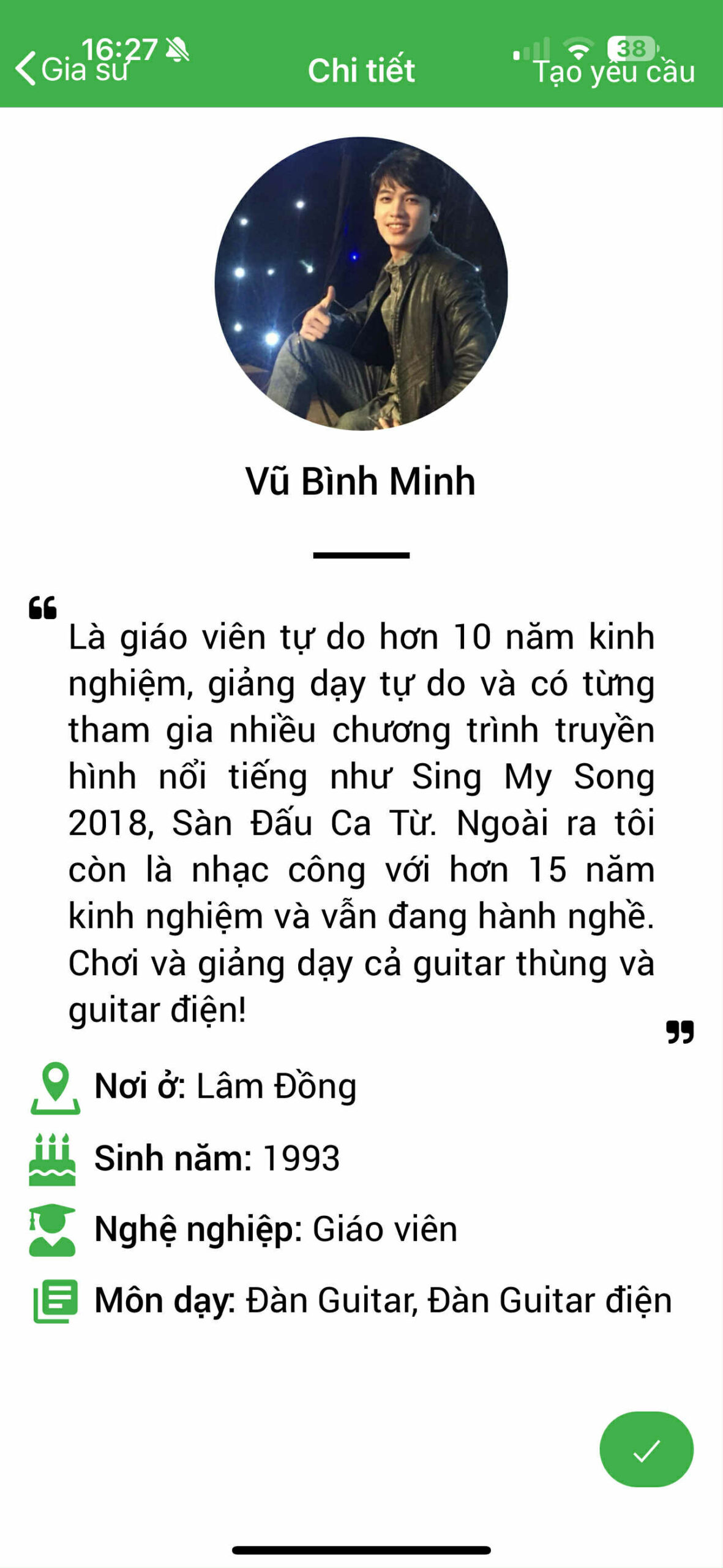This screenshot has width=723, height=1568.
Task: Tap Tạo yêu cầu in the top bar
Action: (x=613, y=71)
